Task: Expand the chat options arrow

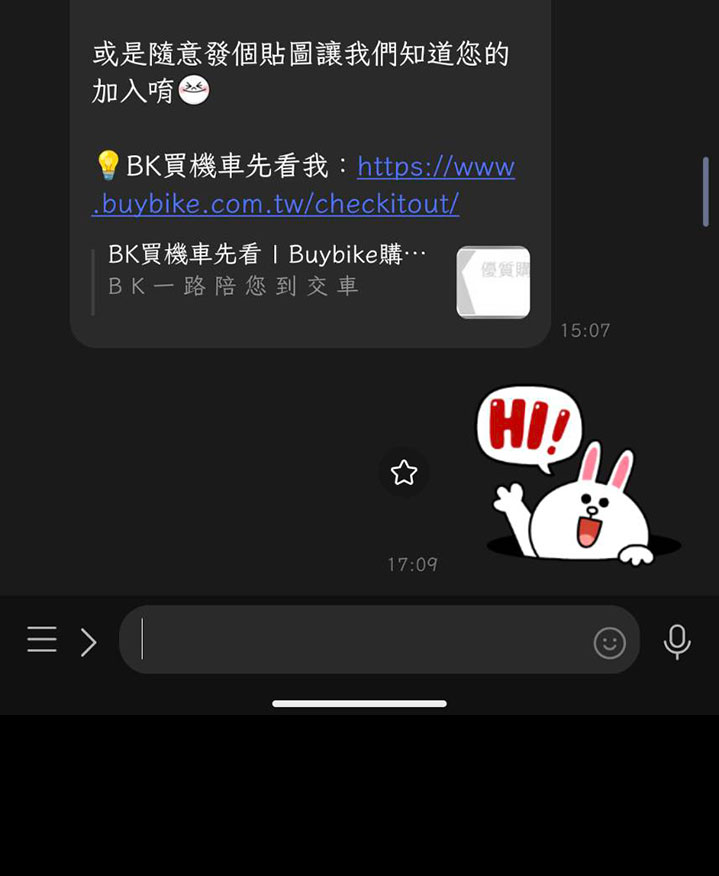Action: pos(89,642)
